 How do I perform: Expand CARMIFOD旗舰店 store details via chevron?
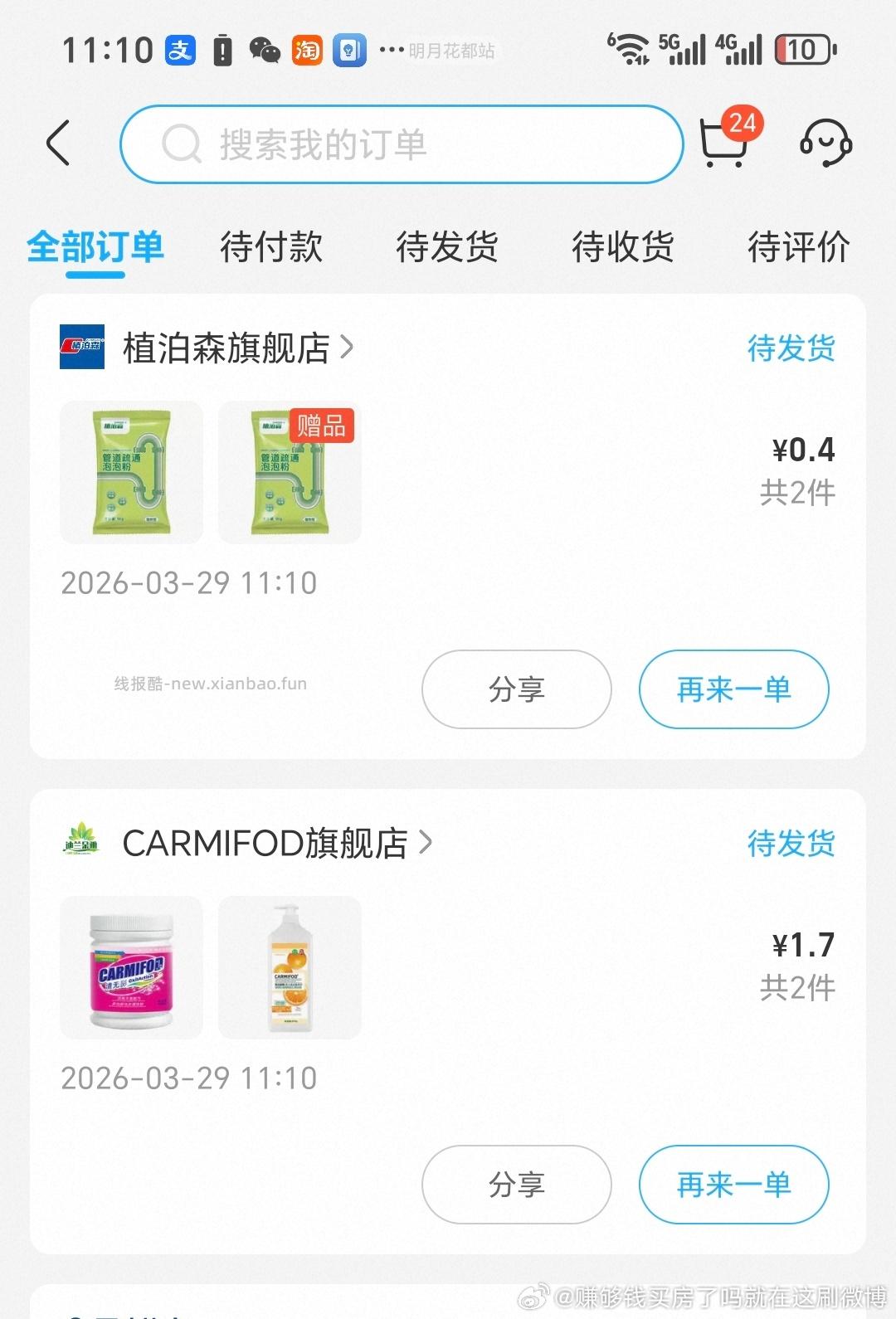point(428,844)
